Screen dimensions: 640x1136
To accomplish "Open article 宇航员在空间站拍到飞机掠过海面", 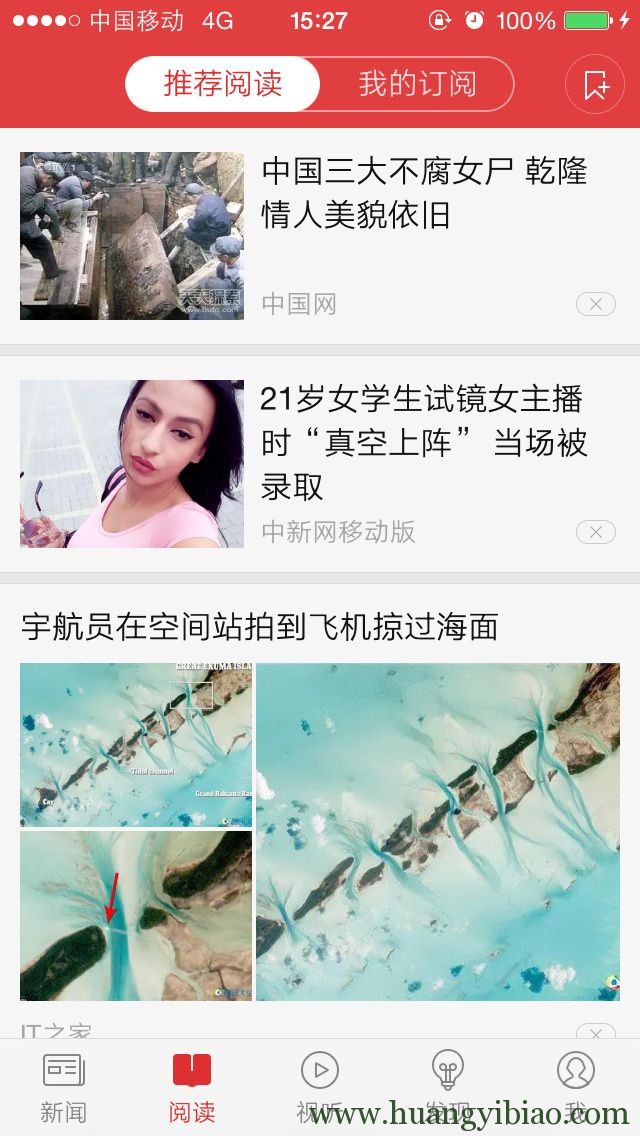I will [x=259, y=627].
